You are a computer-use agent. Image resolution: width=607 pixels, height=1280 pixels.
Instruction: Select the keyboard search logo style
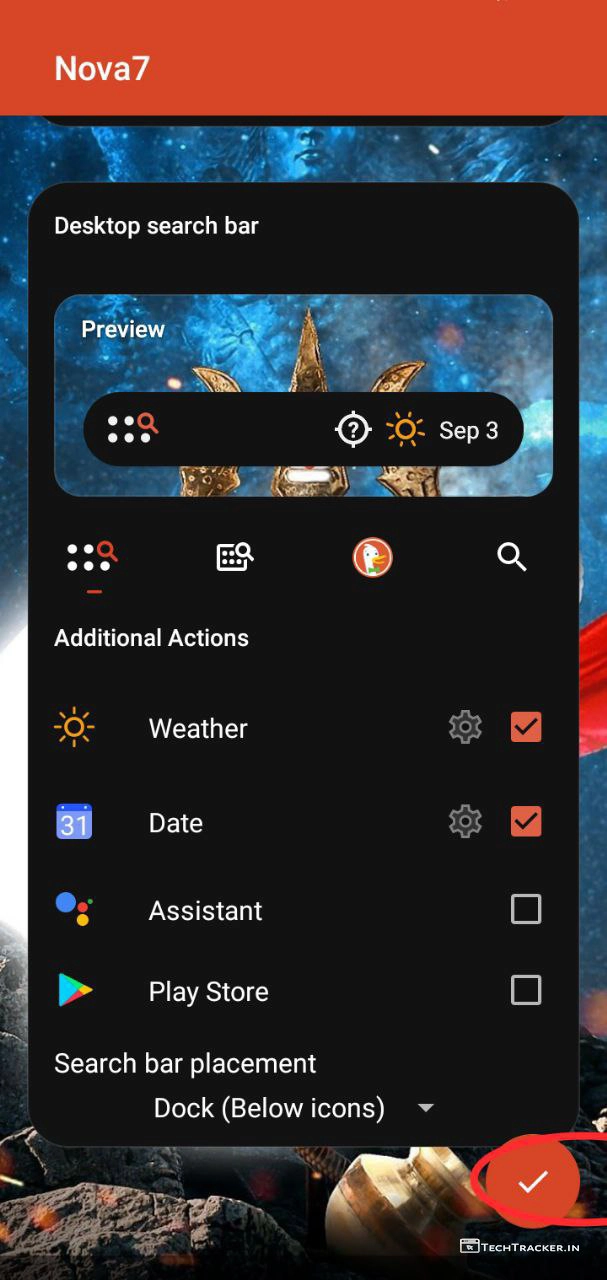coord(235,557)
